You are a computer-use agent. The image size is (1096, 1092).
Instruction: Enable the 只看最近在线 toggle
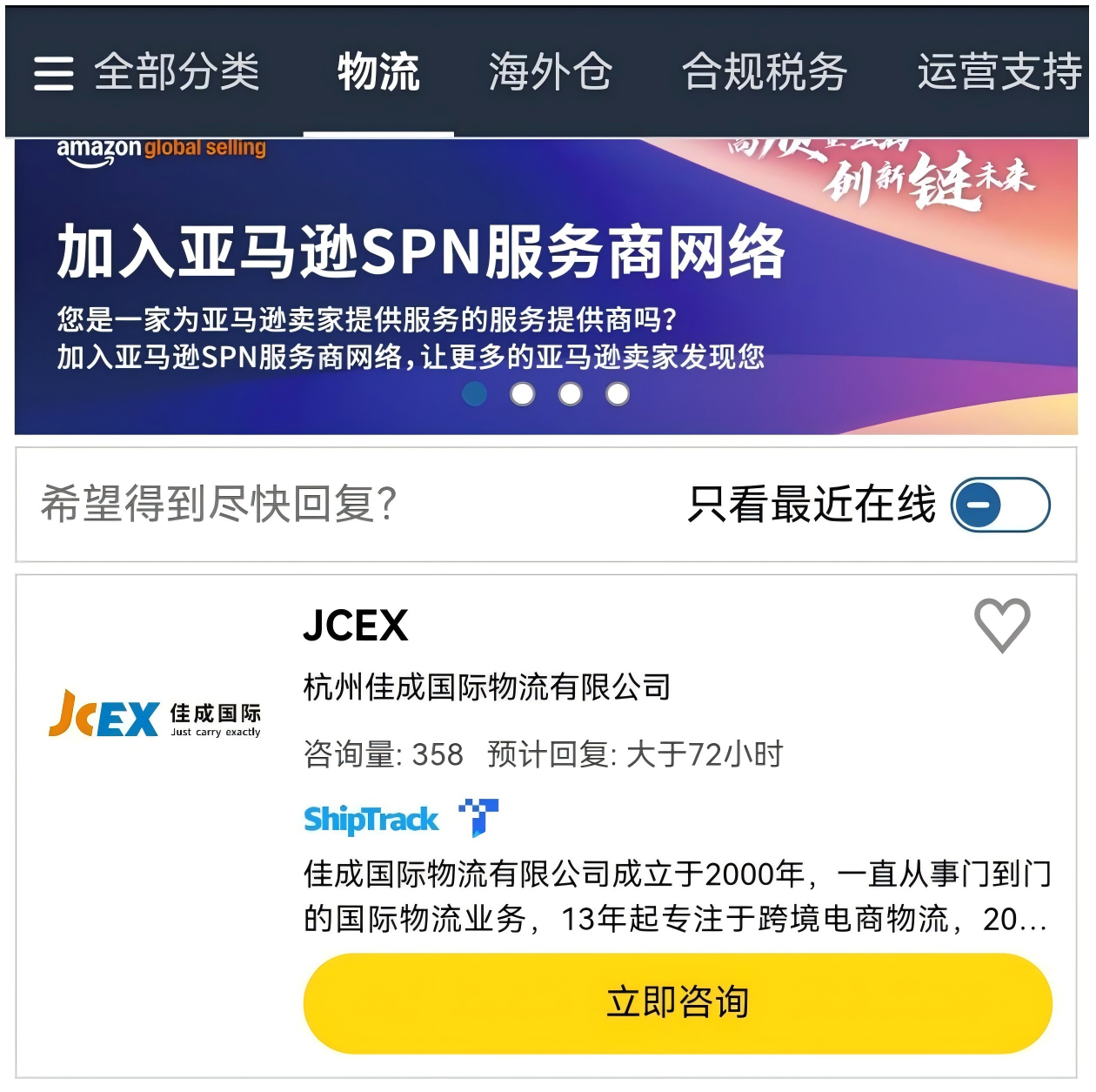tap(1000, 505)
